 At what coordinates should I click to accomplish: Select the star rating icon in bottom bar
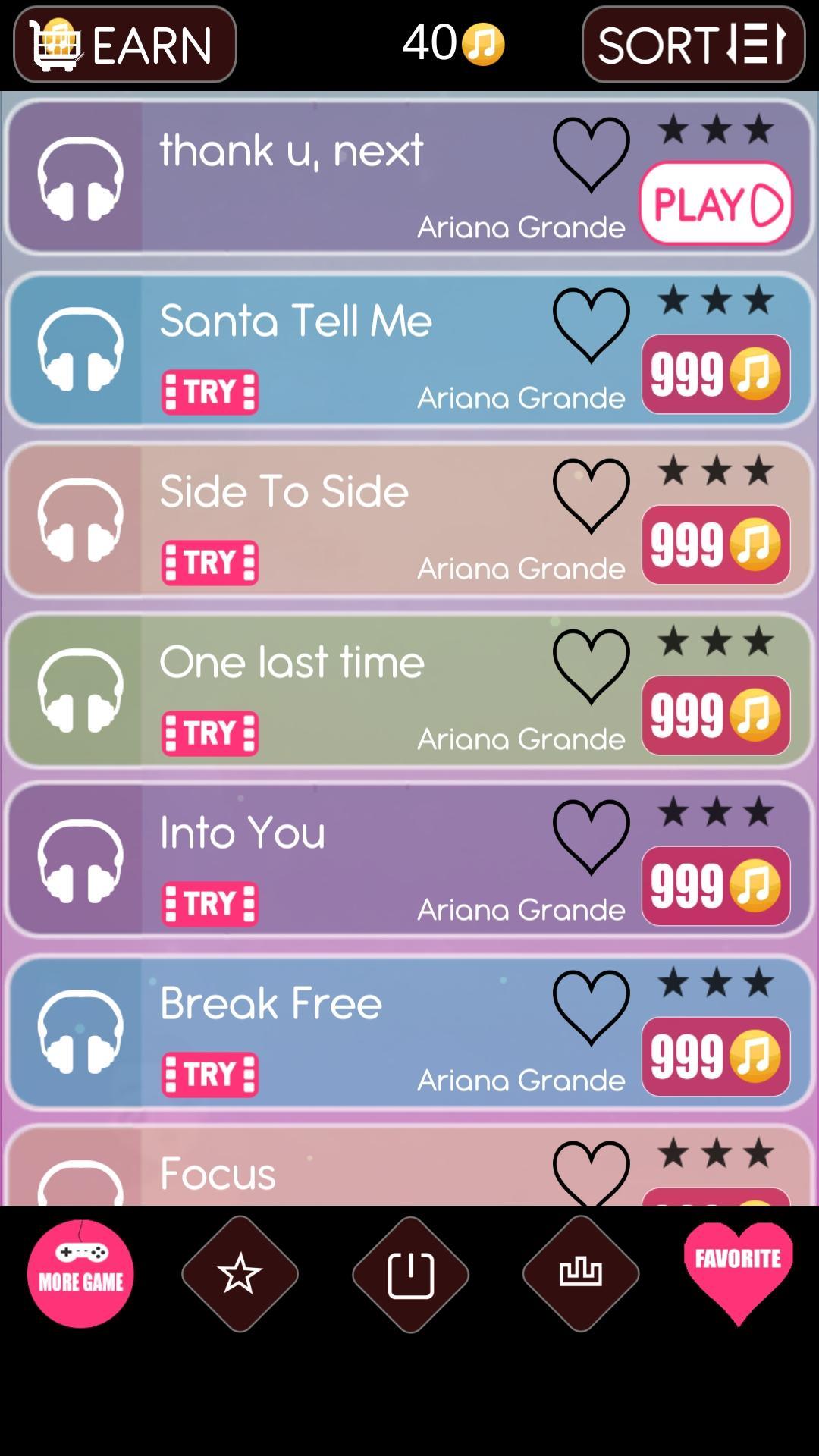pyautogui.click(x=239, y=1274)
